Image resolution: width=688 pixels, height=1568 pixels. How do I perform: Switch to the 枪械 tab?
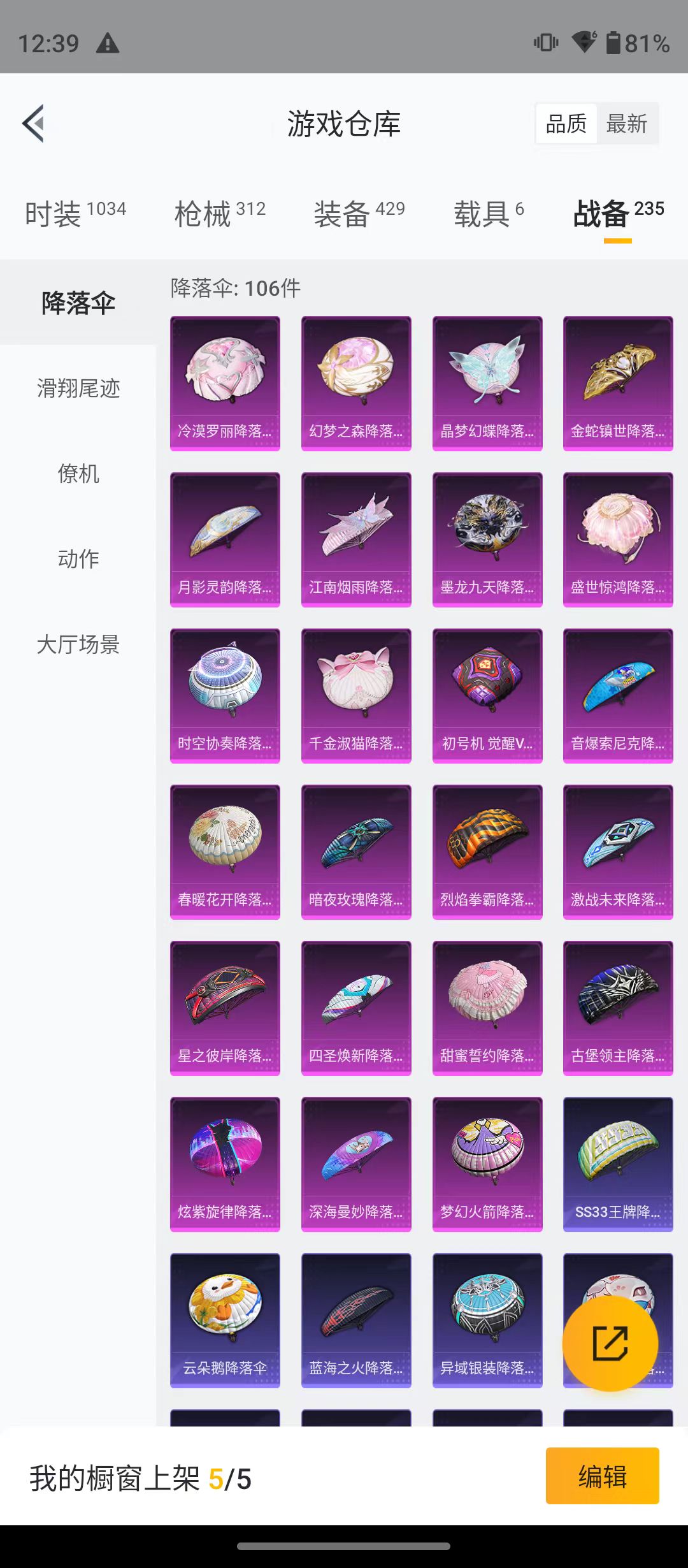click(220, 213)
